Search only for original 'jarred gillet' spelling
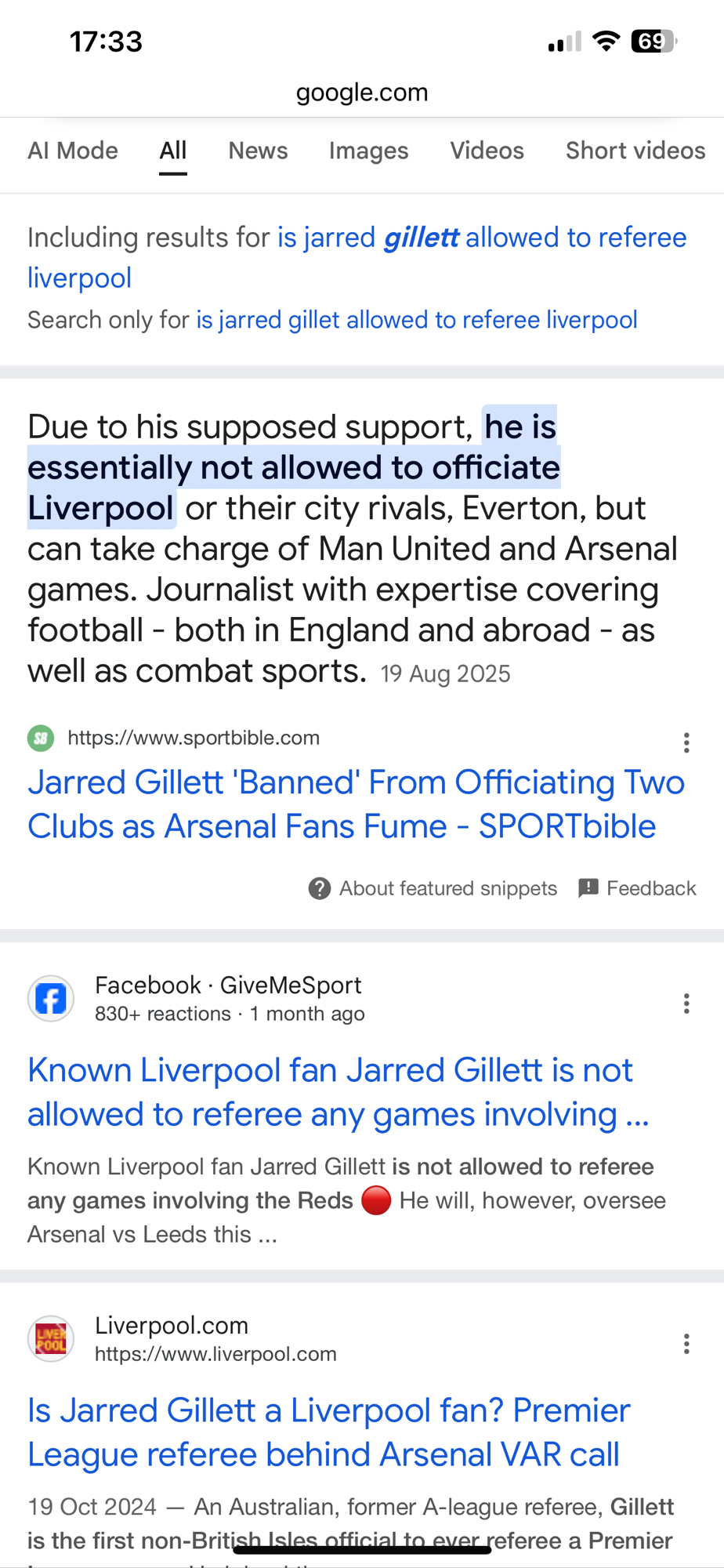Screen dimensions: 724x1568 (x=416, y=320)
